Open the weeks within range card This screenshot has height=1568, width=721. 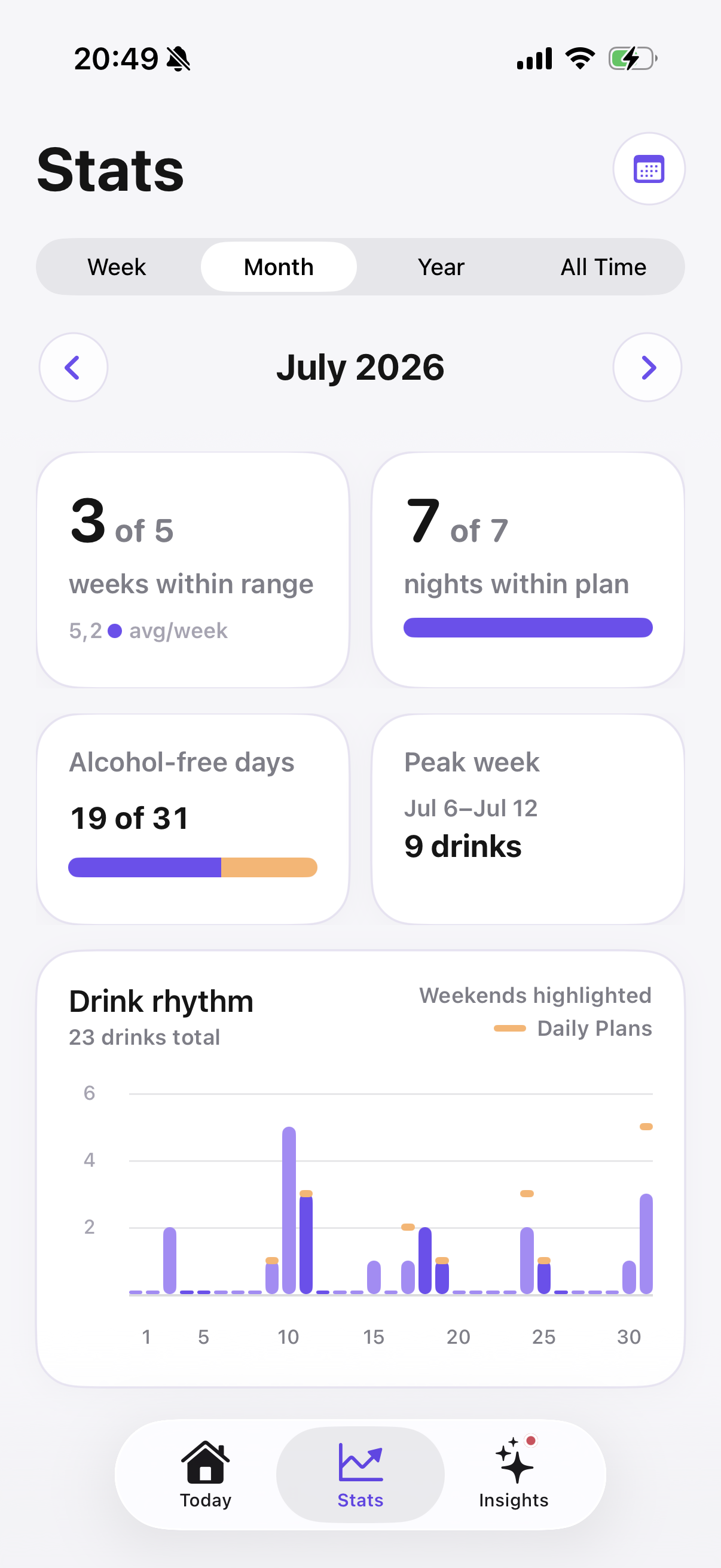(193, 570)
